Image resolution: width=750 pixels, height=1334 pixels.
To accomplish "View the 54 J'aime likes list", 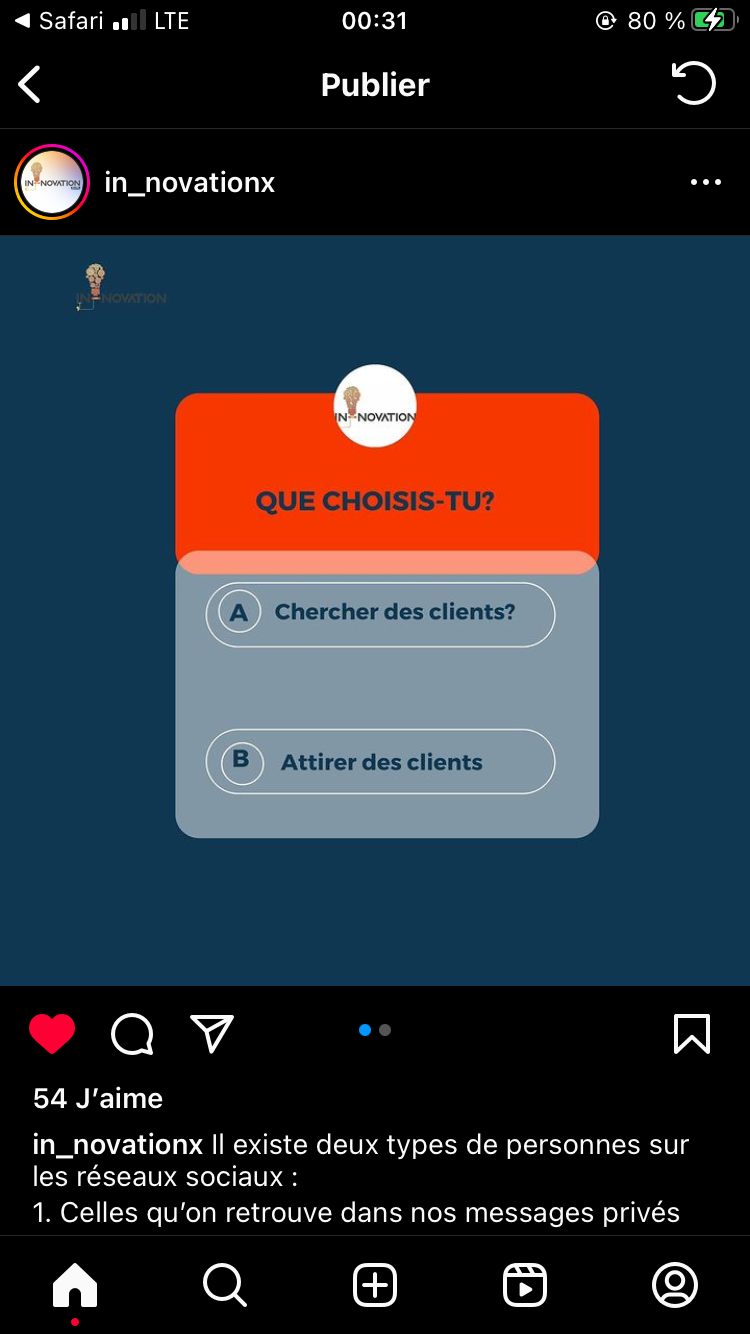I will tap(98, 1098).
